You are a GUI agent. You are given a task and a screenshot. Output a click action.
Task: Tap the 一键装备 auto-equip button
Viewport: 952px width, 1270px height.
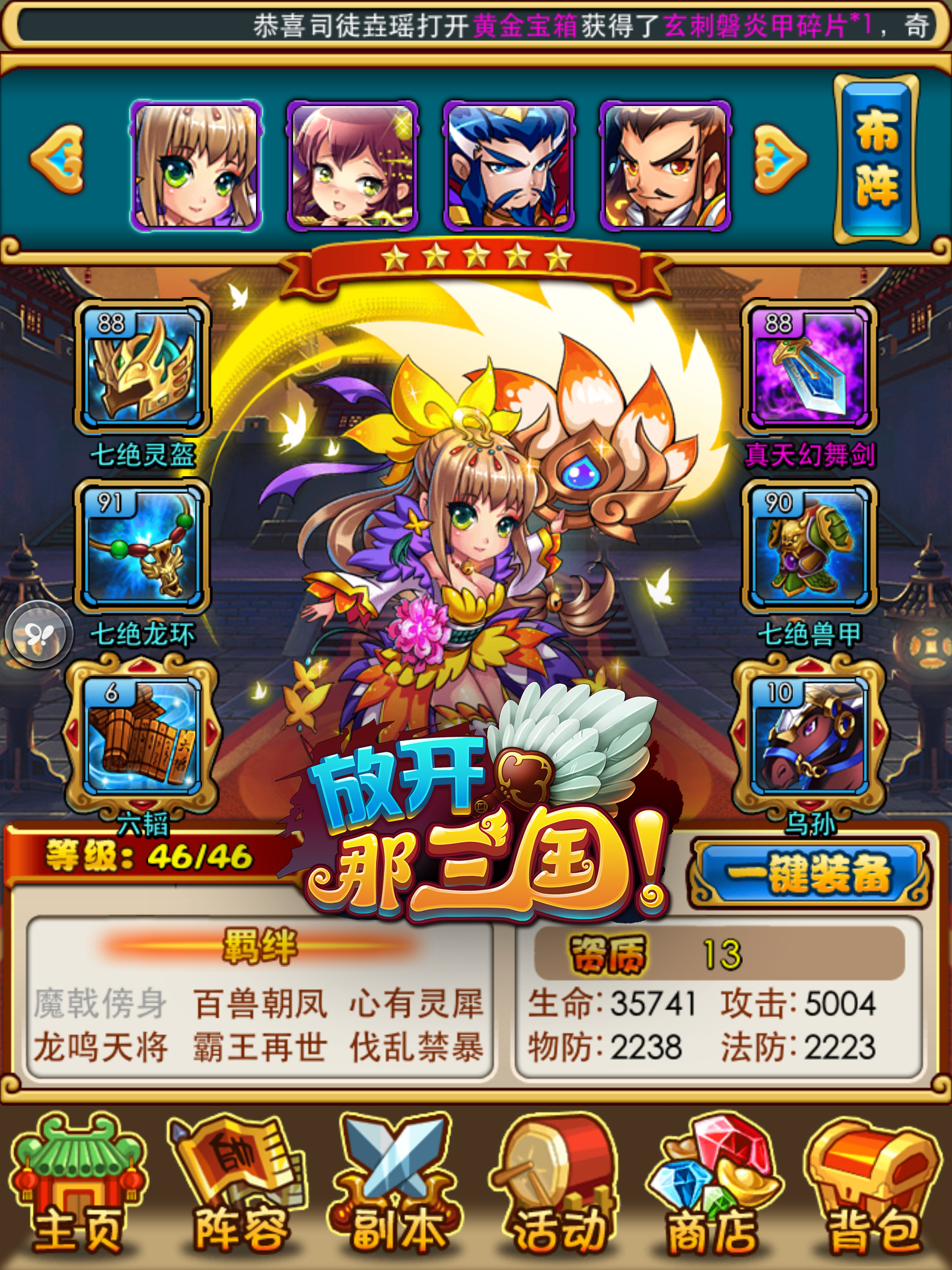coord(809,873)
